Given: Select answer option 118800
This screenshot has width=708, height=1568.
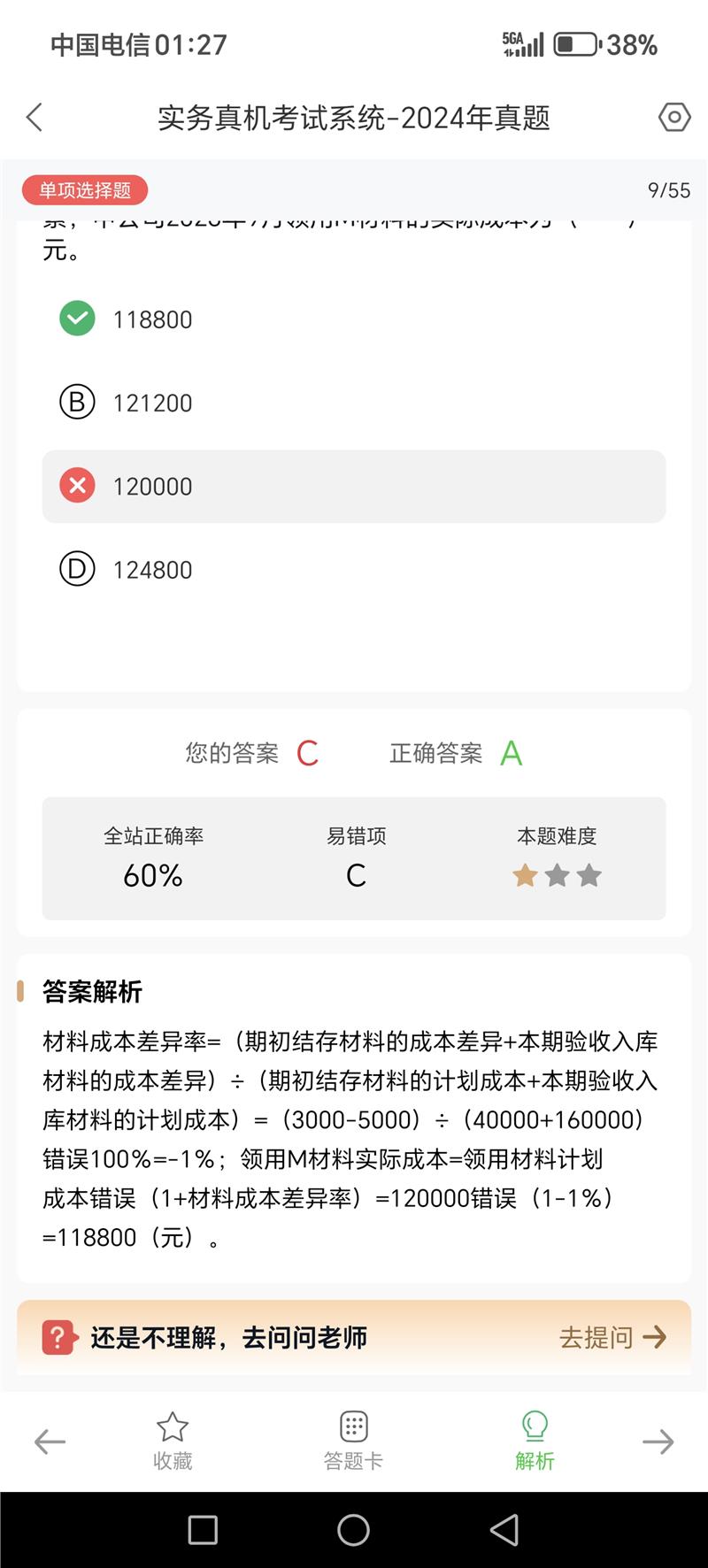Looking at the screenshot, I should coord(152,319).
